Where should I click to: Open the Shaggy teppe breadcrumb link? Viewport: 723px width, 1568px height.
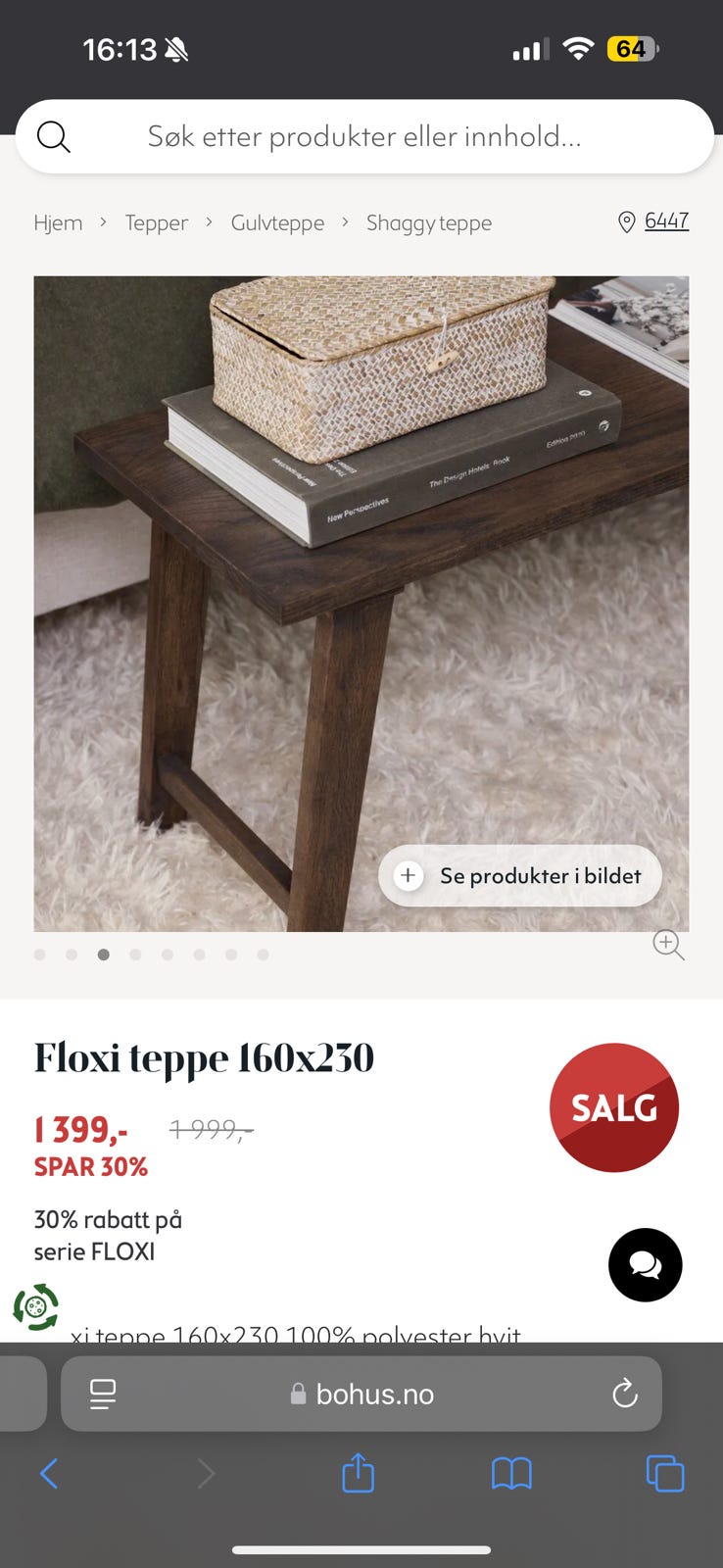[428, 222]
